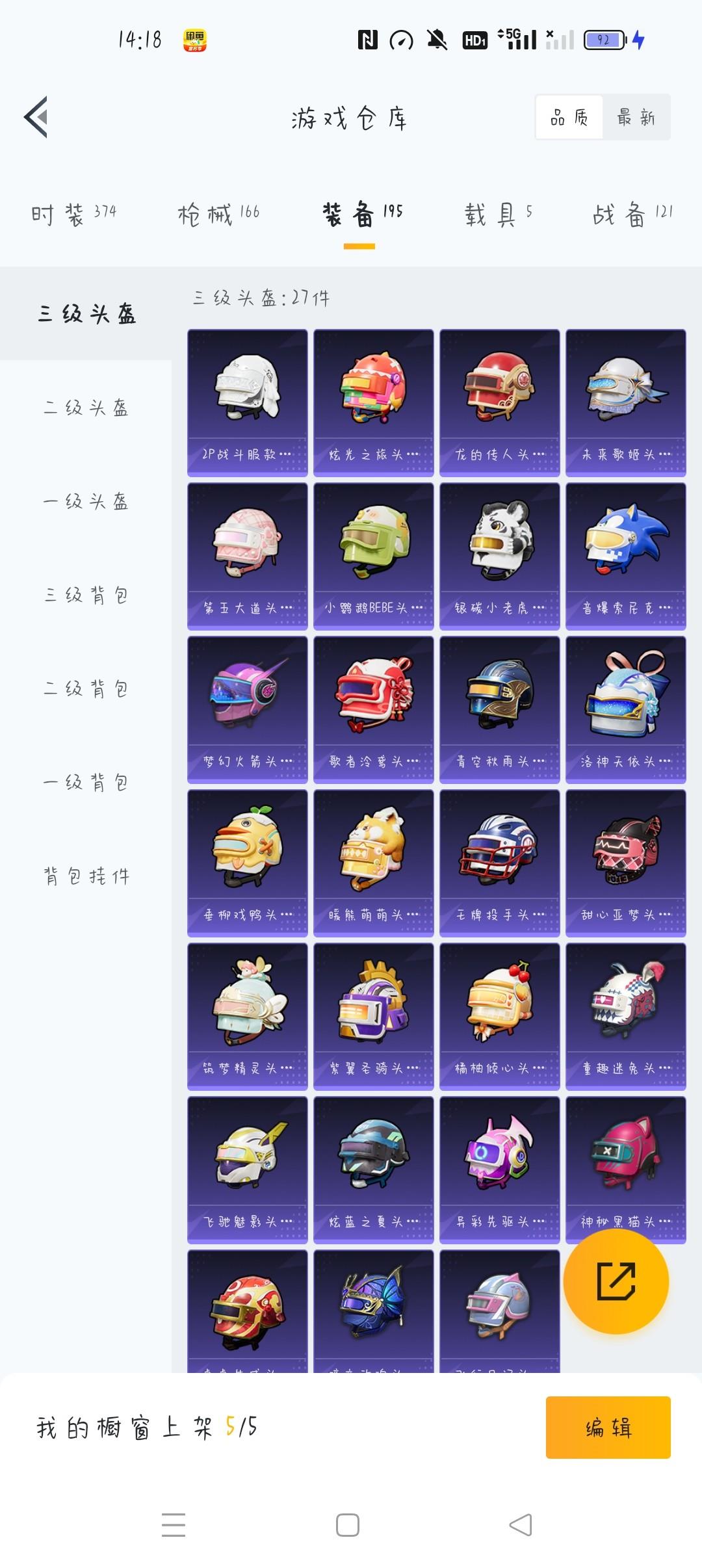Open 背包挂件 category
The image size is (702, 1568).
click(86, 876)
